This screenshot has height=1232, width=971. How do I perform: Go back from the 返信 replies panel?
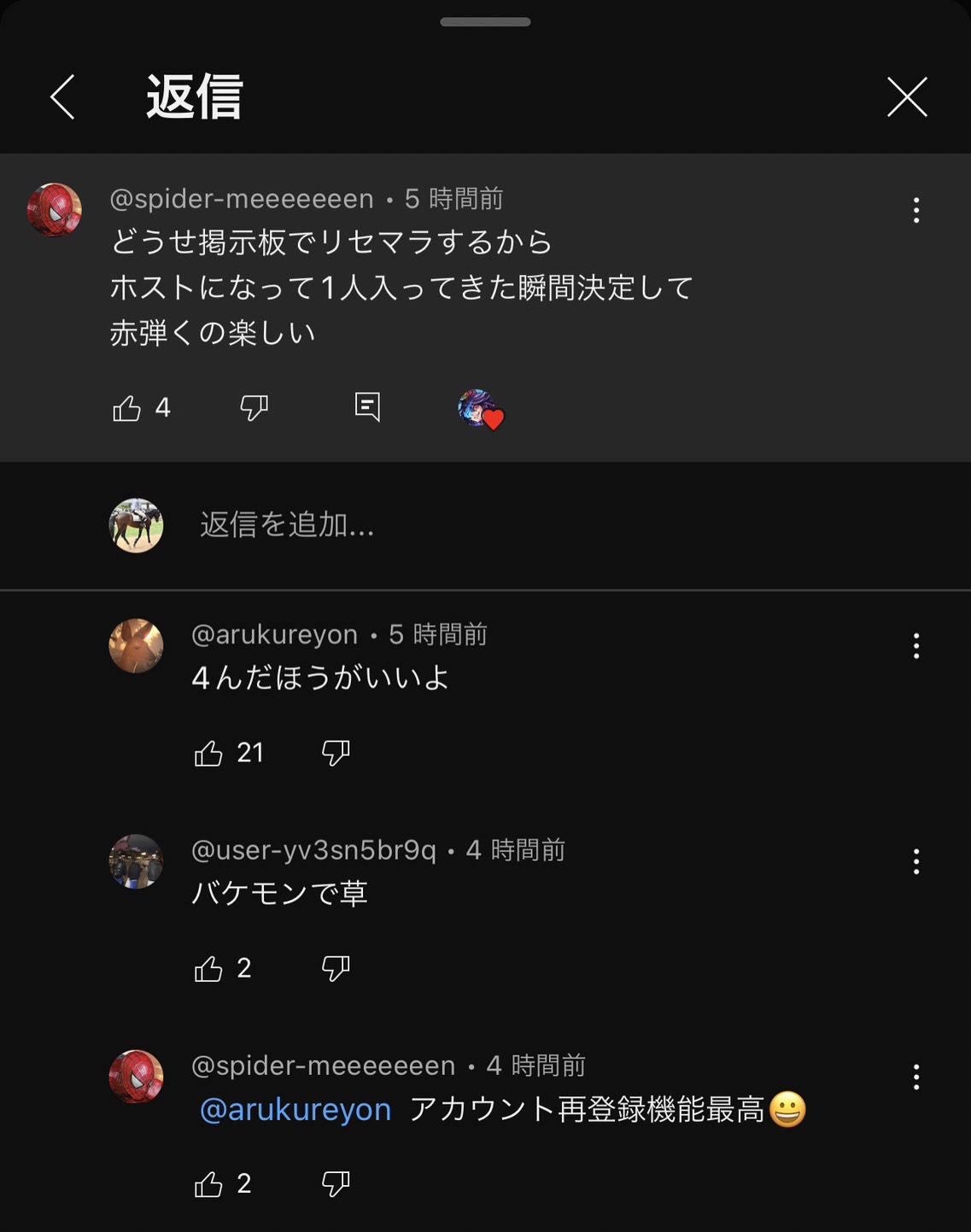tap(63, 96)
